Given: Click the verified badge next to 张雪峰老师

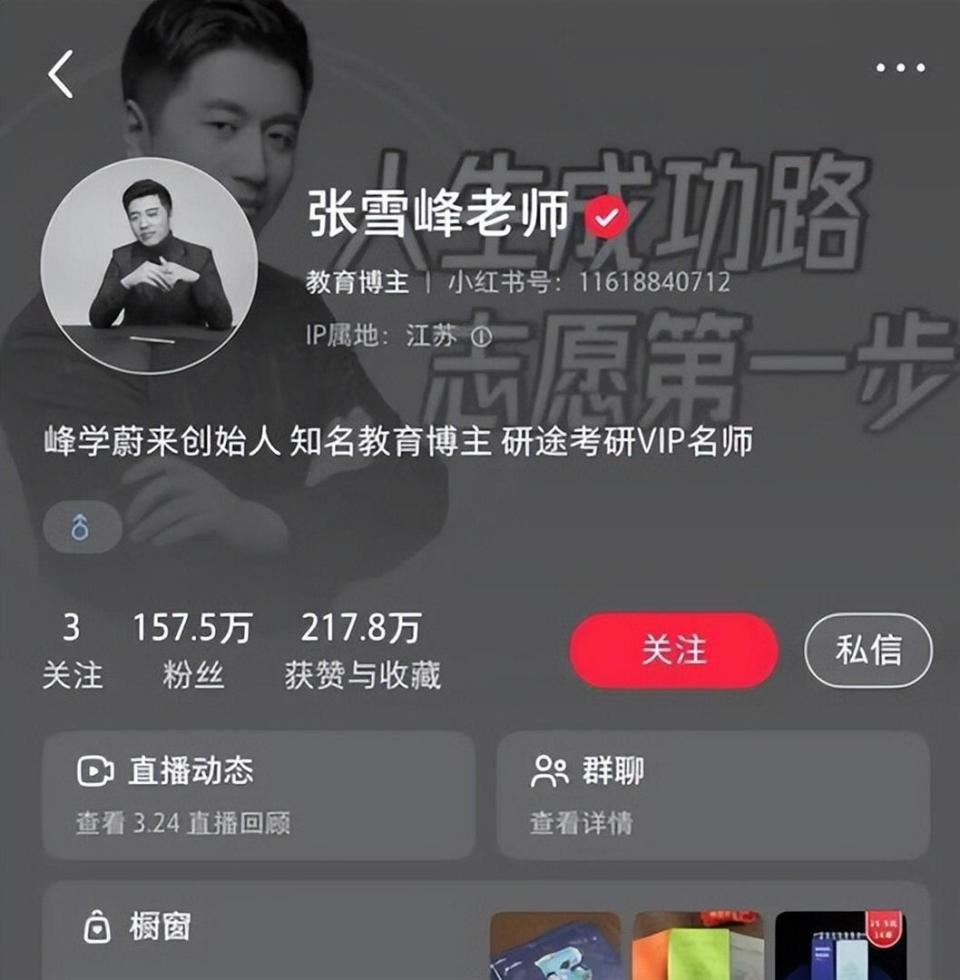Looking at the screenshot, I should [x=604, y=214].
